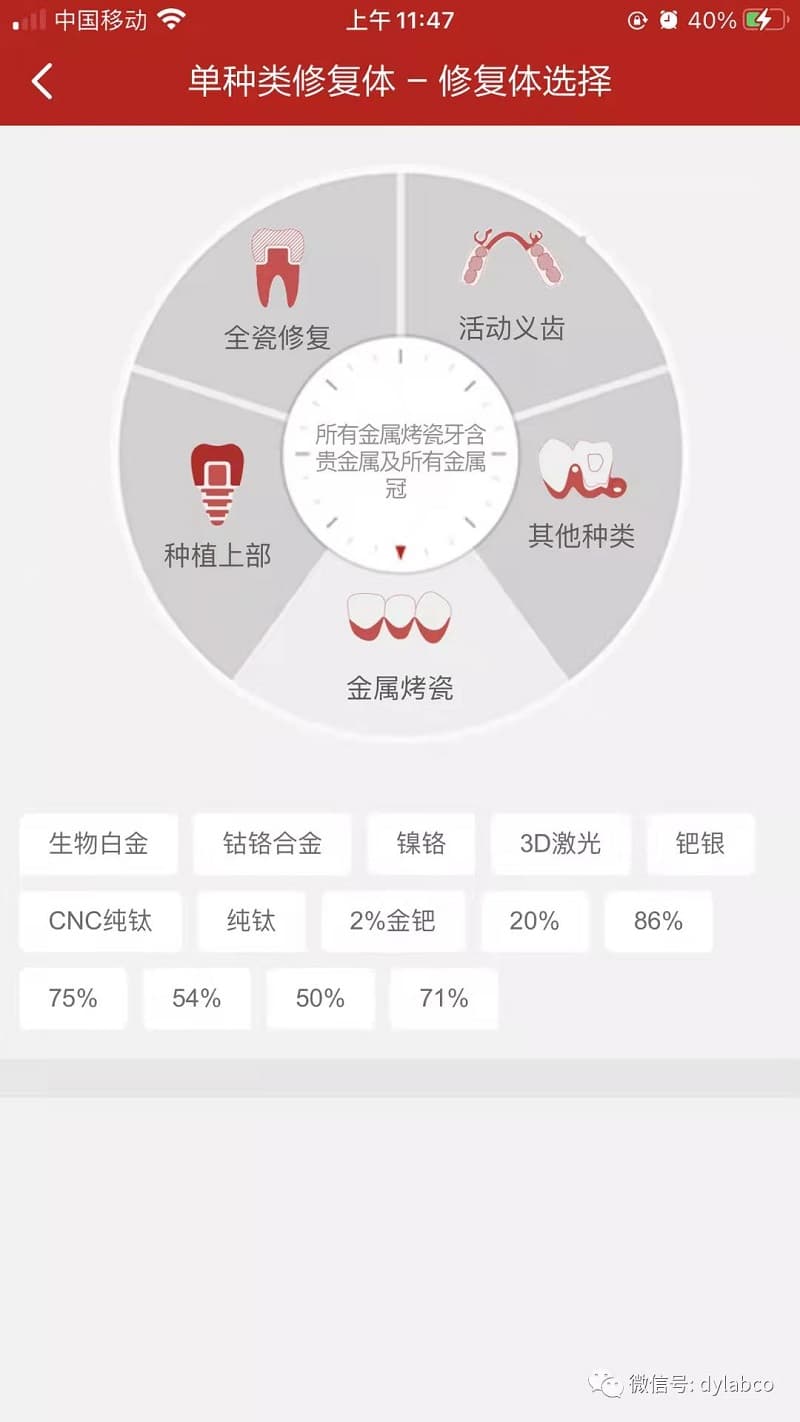Pick the 生物白金 chip
Screen dimensions: 800x1422
point(98,844)
